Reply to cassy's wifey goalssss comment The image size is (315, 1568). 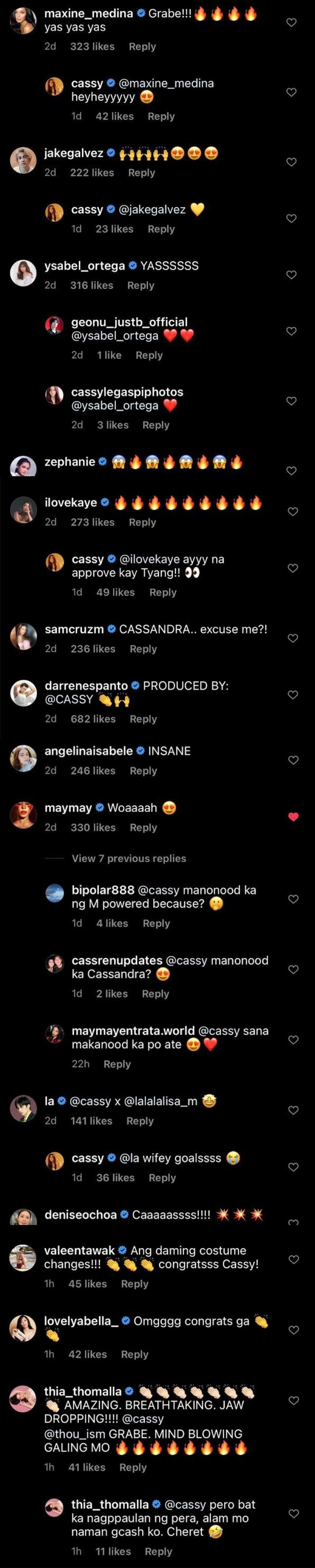pyautogui.click(x=162, y=1178)
